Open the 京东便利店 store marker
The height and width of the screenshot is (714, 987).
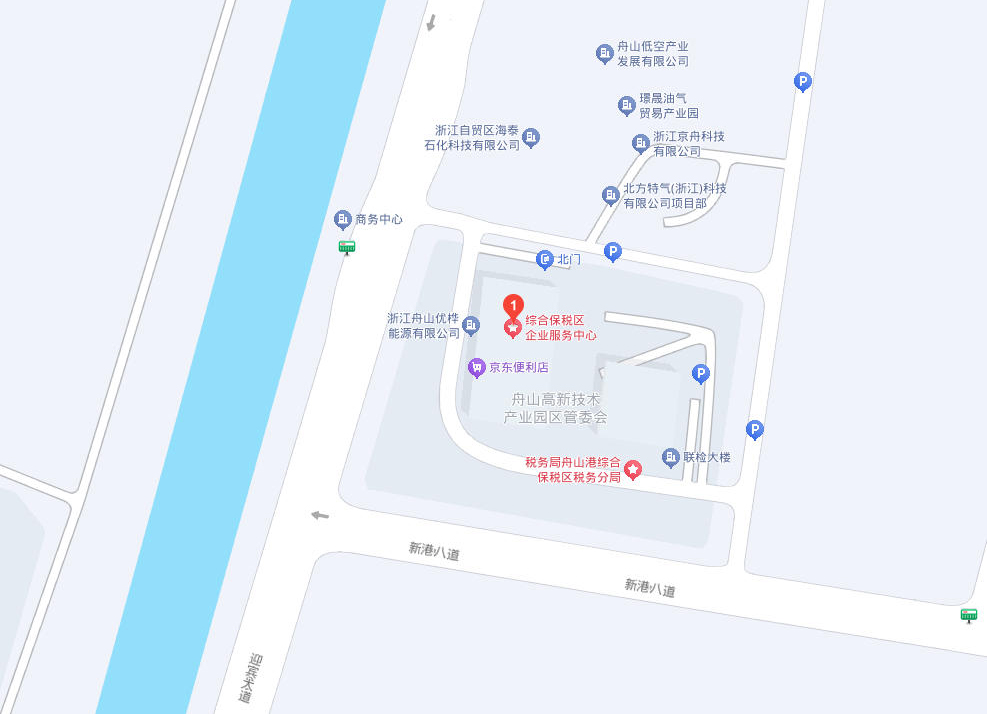(x=477, y=367)
